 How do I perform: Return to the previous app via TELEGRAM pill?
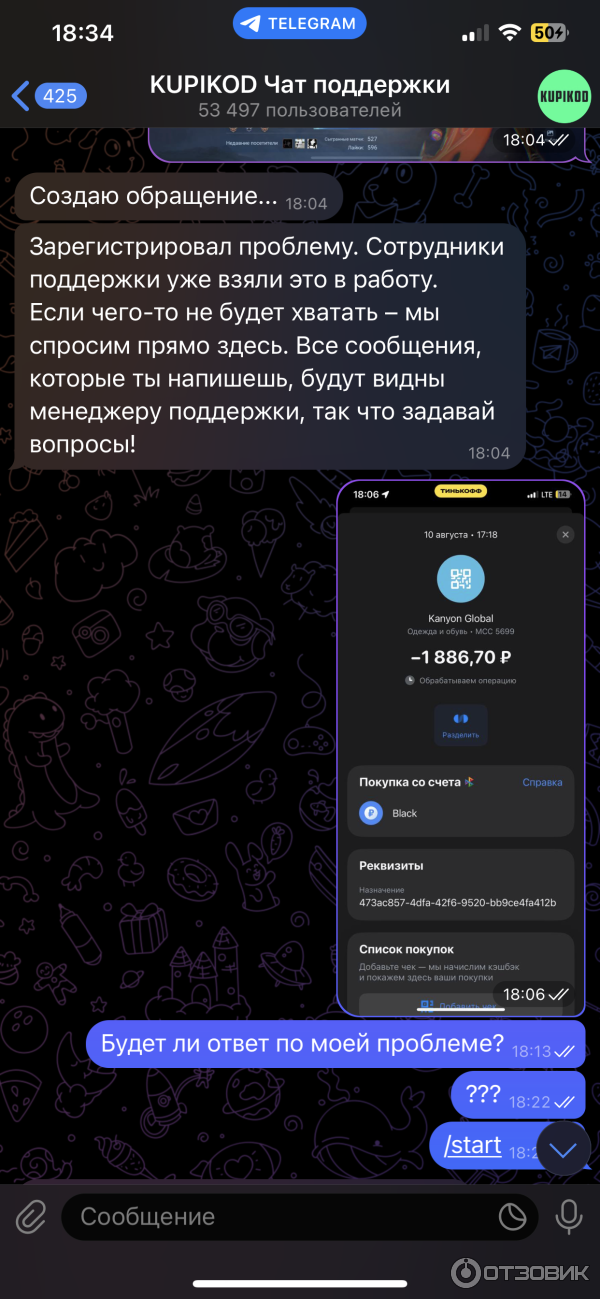(x=300, y=23)
